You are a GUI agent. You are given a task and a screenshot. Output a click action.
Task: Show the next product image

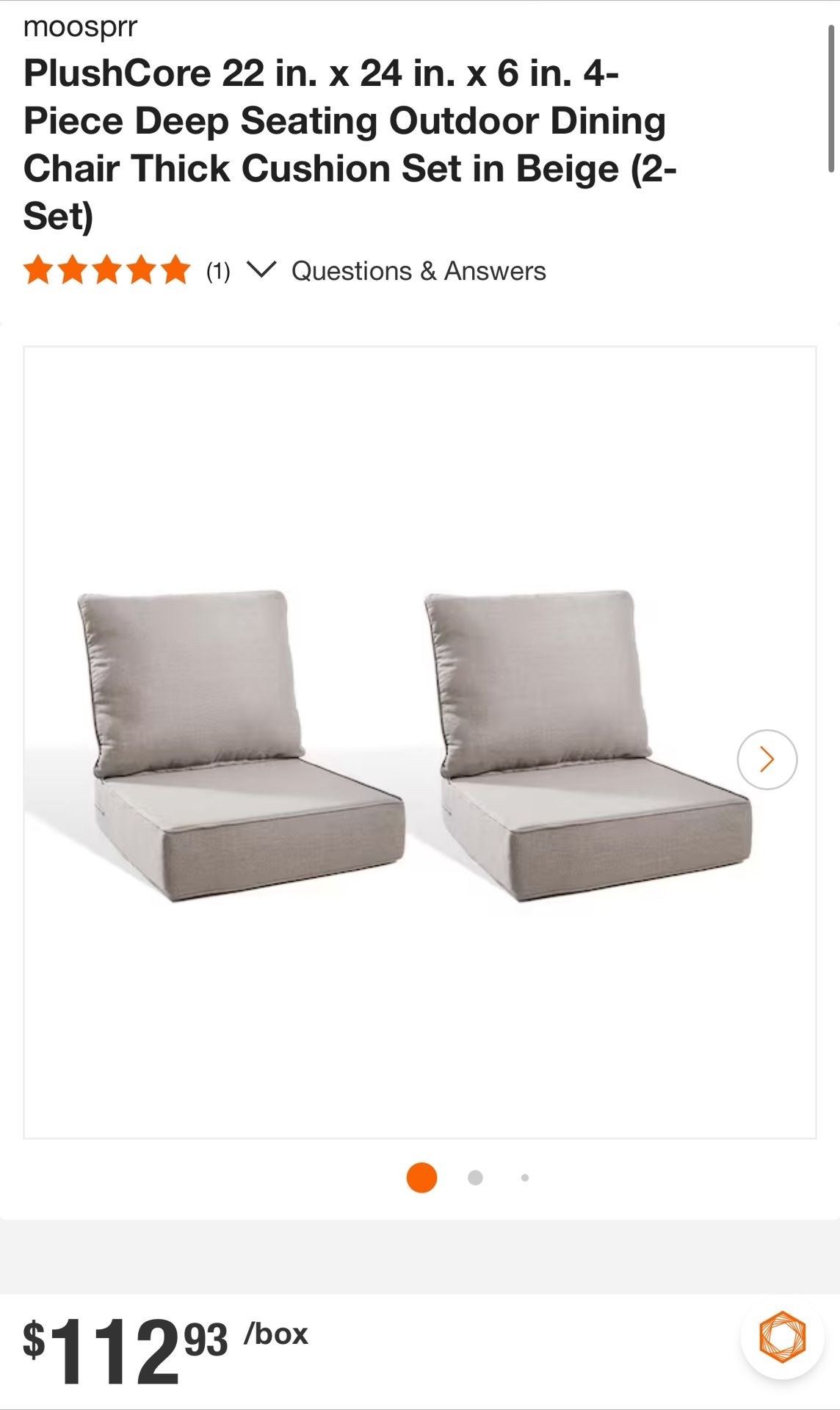click(x=767, y=759)
